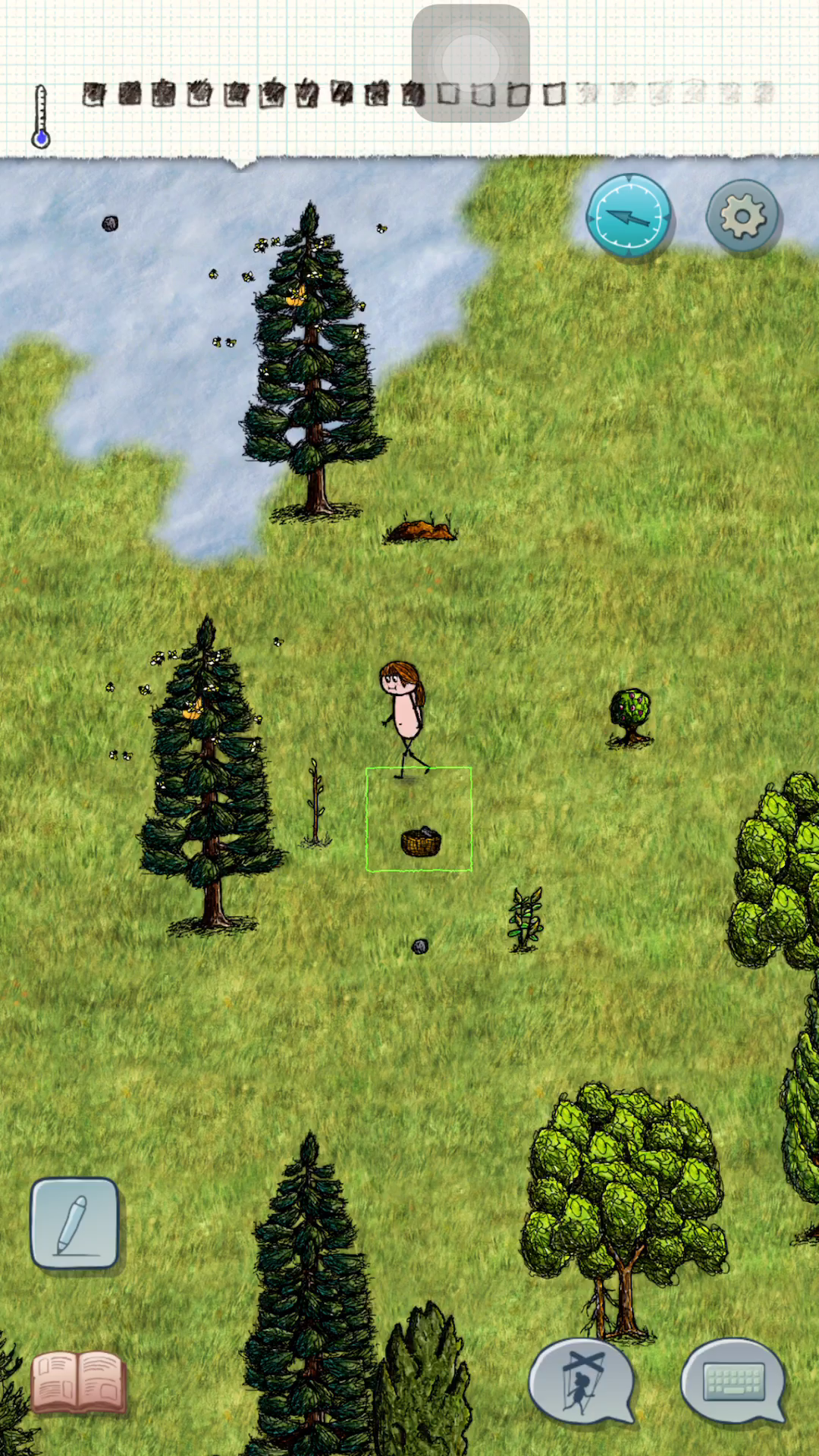Open the pencil note button
The width and height of the screenshot is (819, 1456).
point(74,1222)
